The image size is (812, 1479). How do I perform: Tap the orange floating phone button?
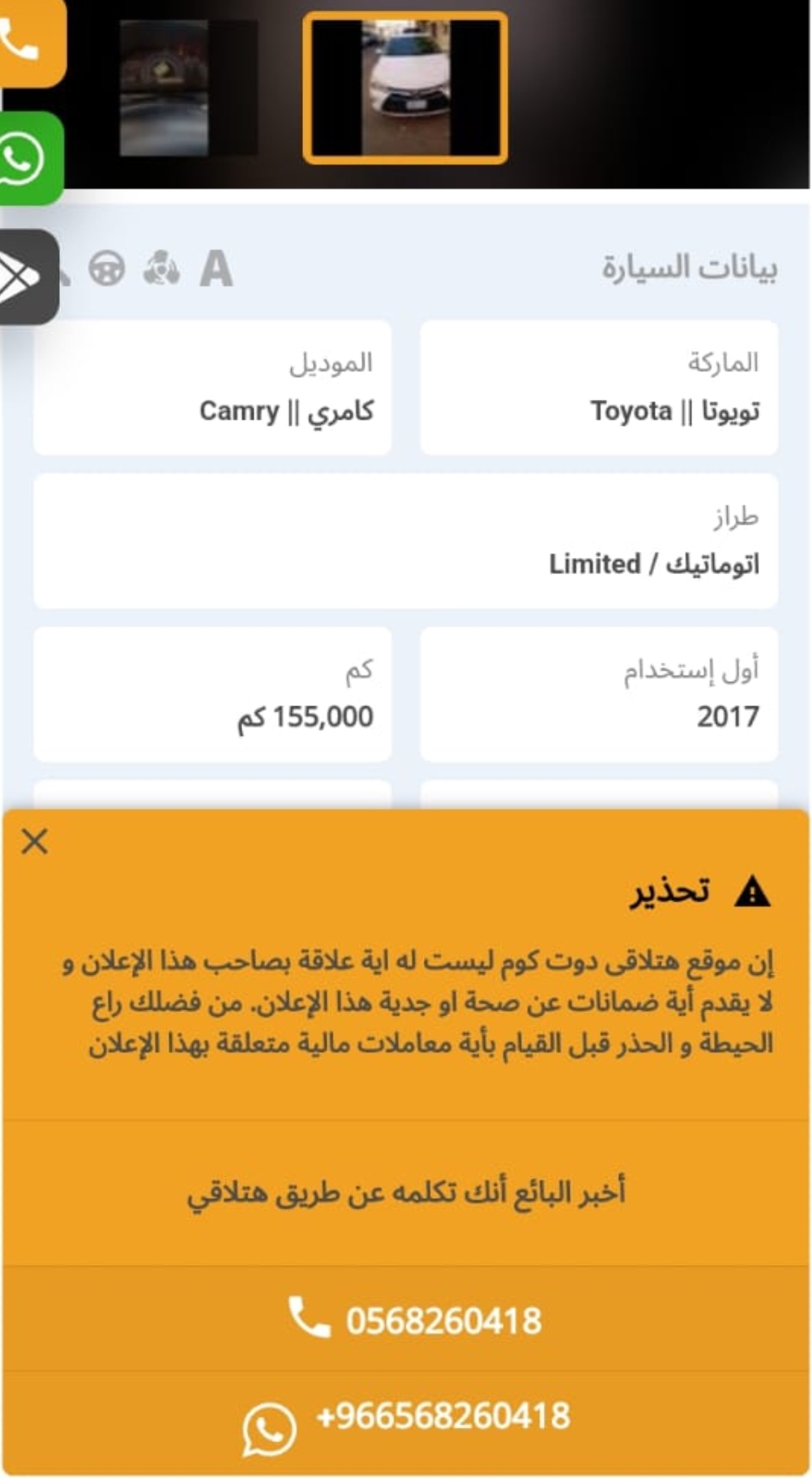click(x=30, y=41)
